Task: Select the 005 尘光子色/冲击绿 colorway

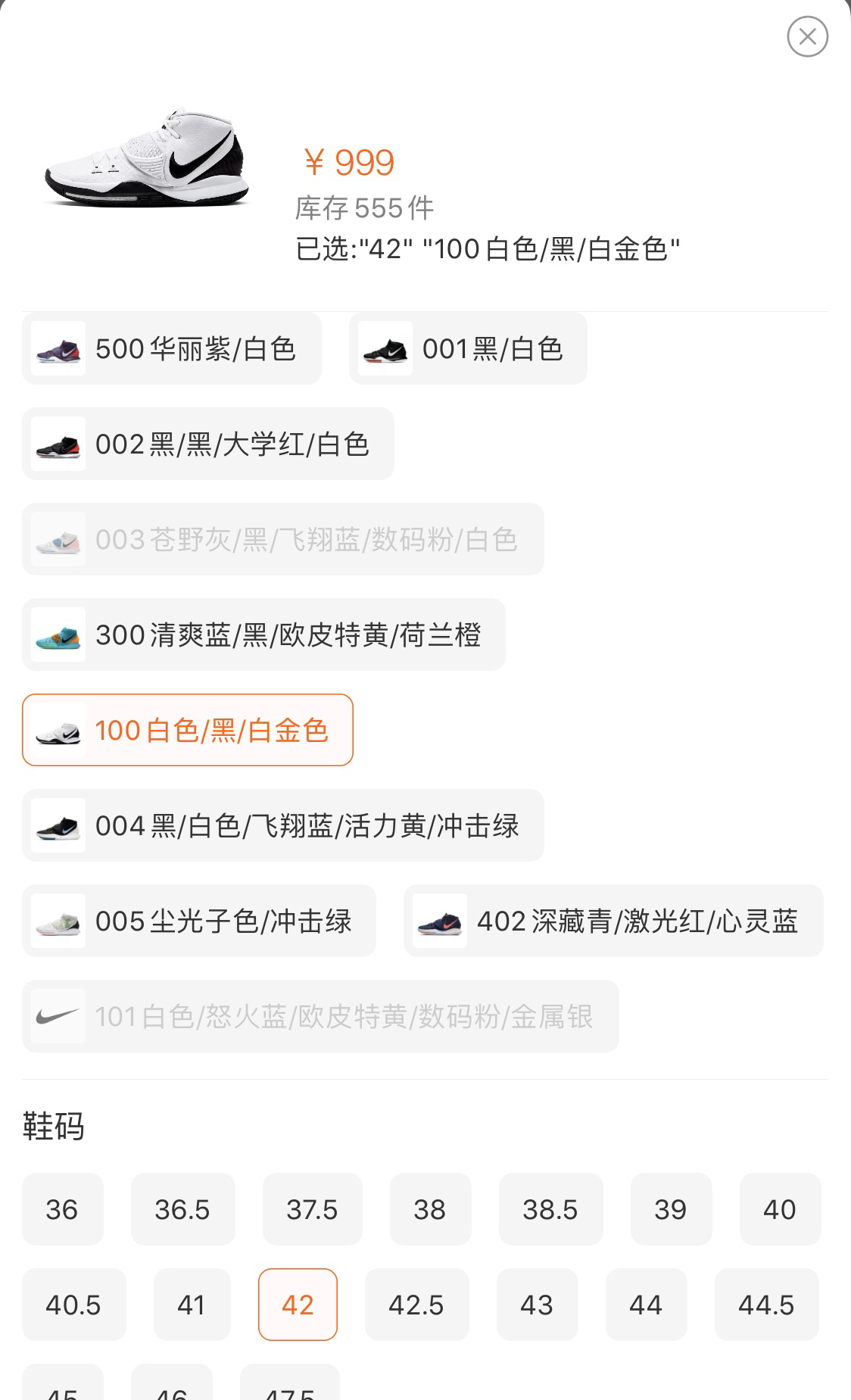Action: click(199, 921)
